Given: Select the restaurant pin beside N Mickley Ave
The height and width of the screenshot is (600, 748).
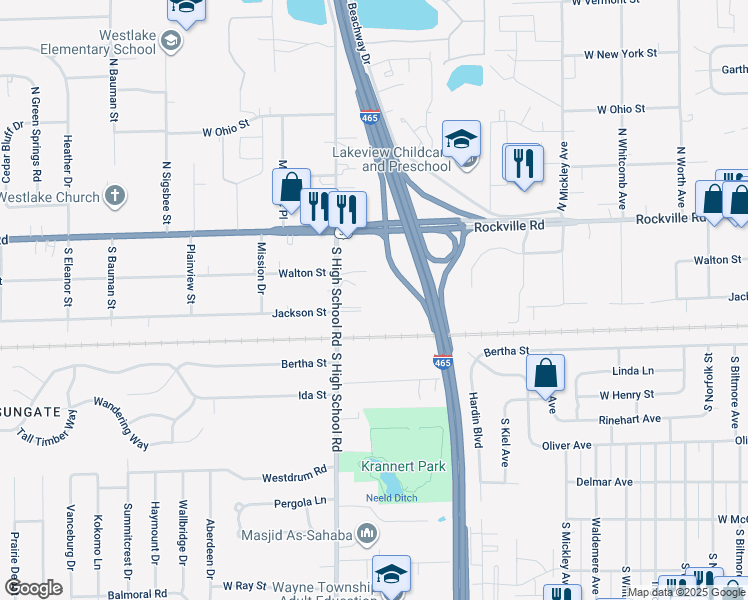Looking at the screenshot, I should (x=524, y=166).
